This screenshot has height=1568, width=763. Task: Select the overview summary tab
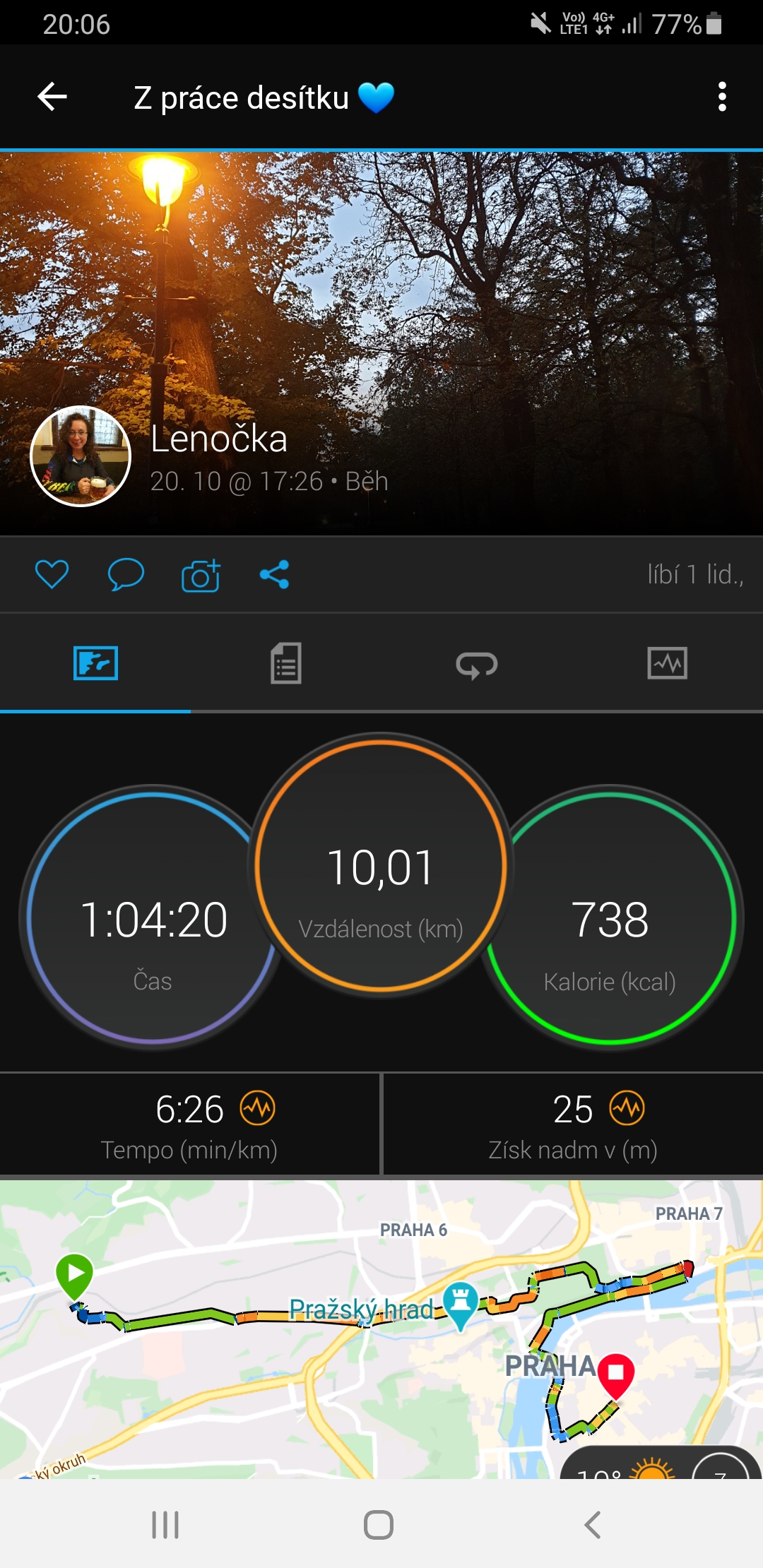point(95,663)
